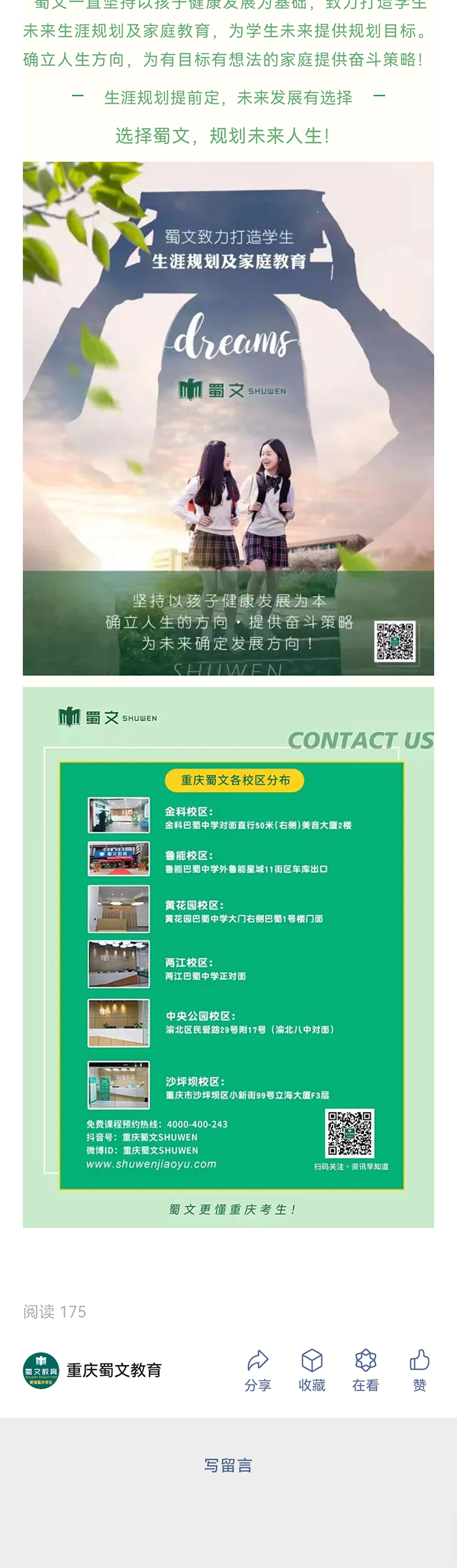457x1568 pixels.
Task: Share this article via 分享 icon
Action: coord(258,1370)
